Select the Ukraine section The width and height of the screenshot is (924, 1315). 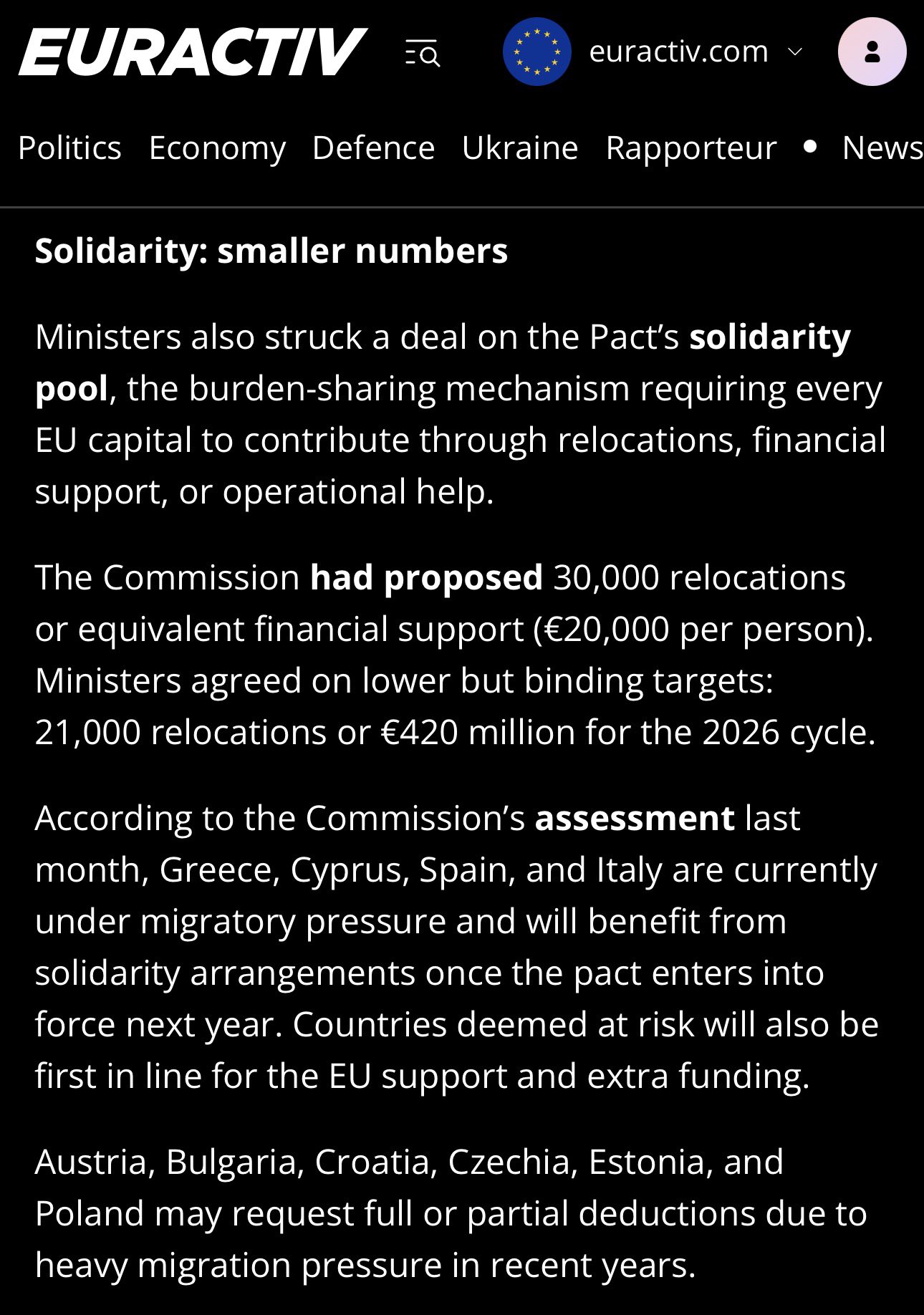tap(520, 148)
